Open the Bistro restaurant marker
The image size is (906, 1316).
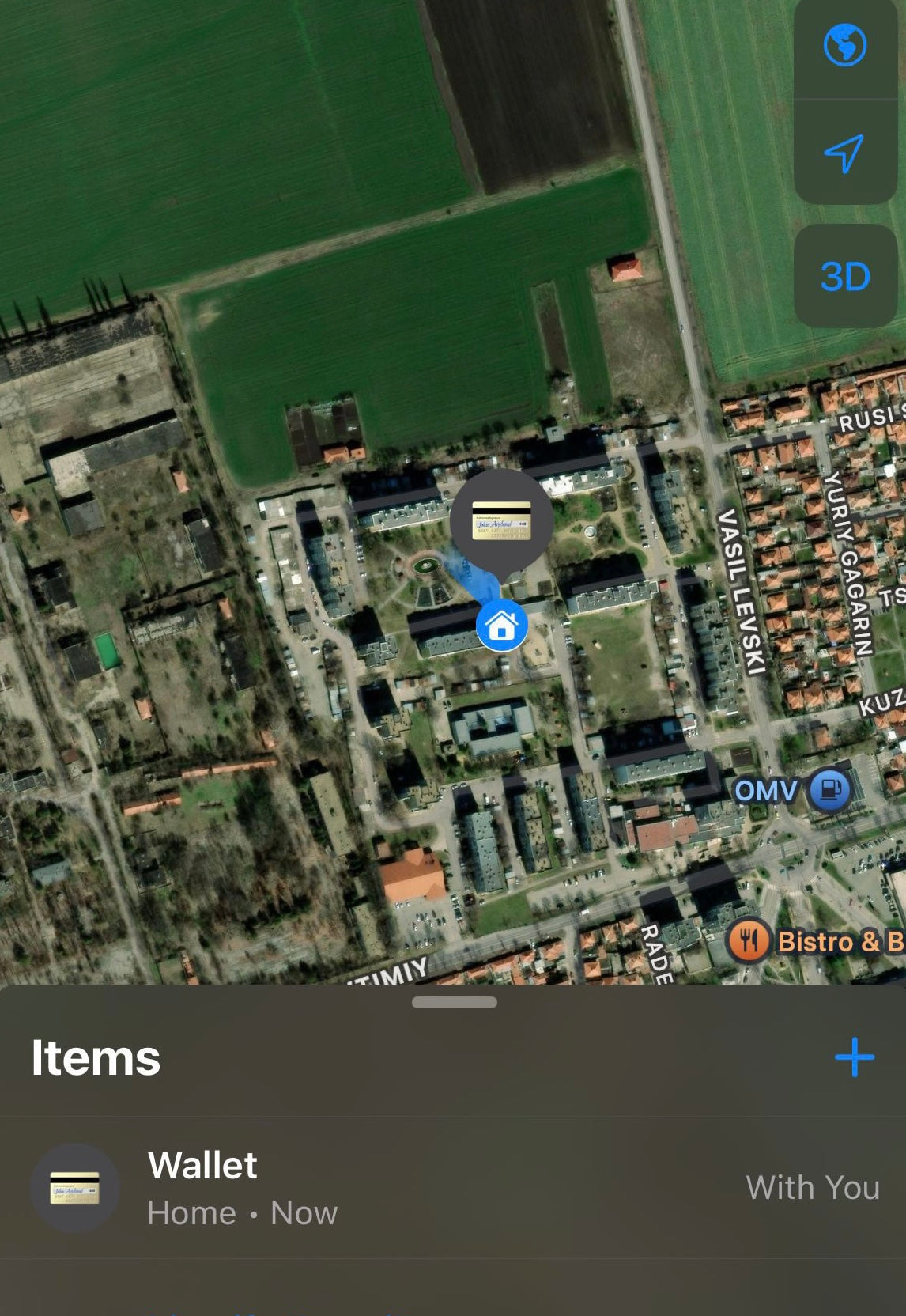point(748,941)
